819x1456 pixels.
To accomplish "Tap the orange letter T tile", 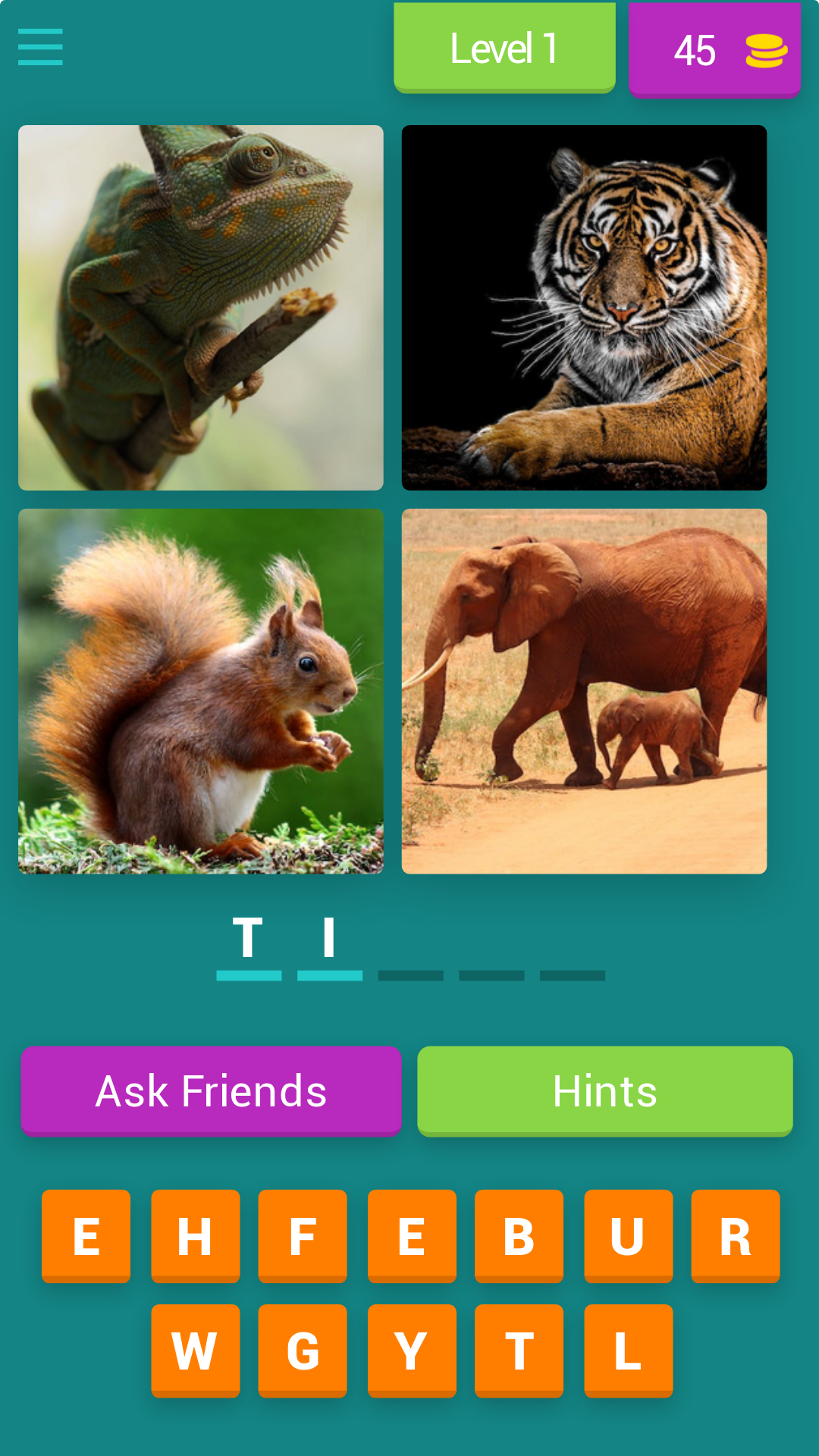I will [x=519, y=1350].
